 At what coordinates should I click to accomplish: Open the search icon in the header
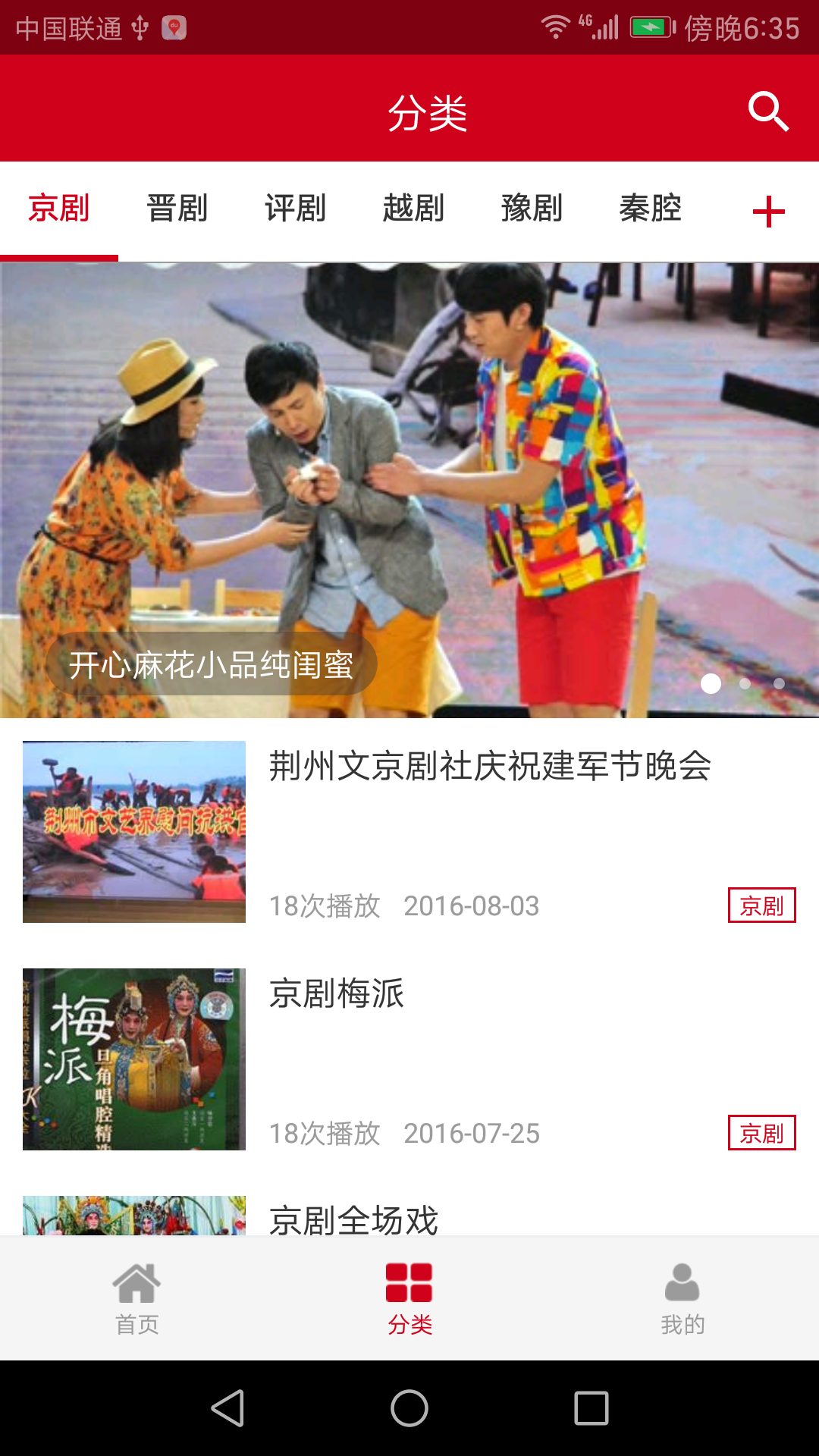(768, 111)
